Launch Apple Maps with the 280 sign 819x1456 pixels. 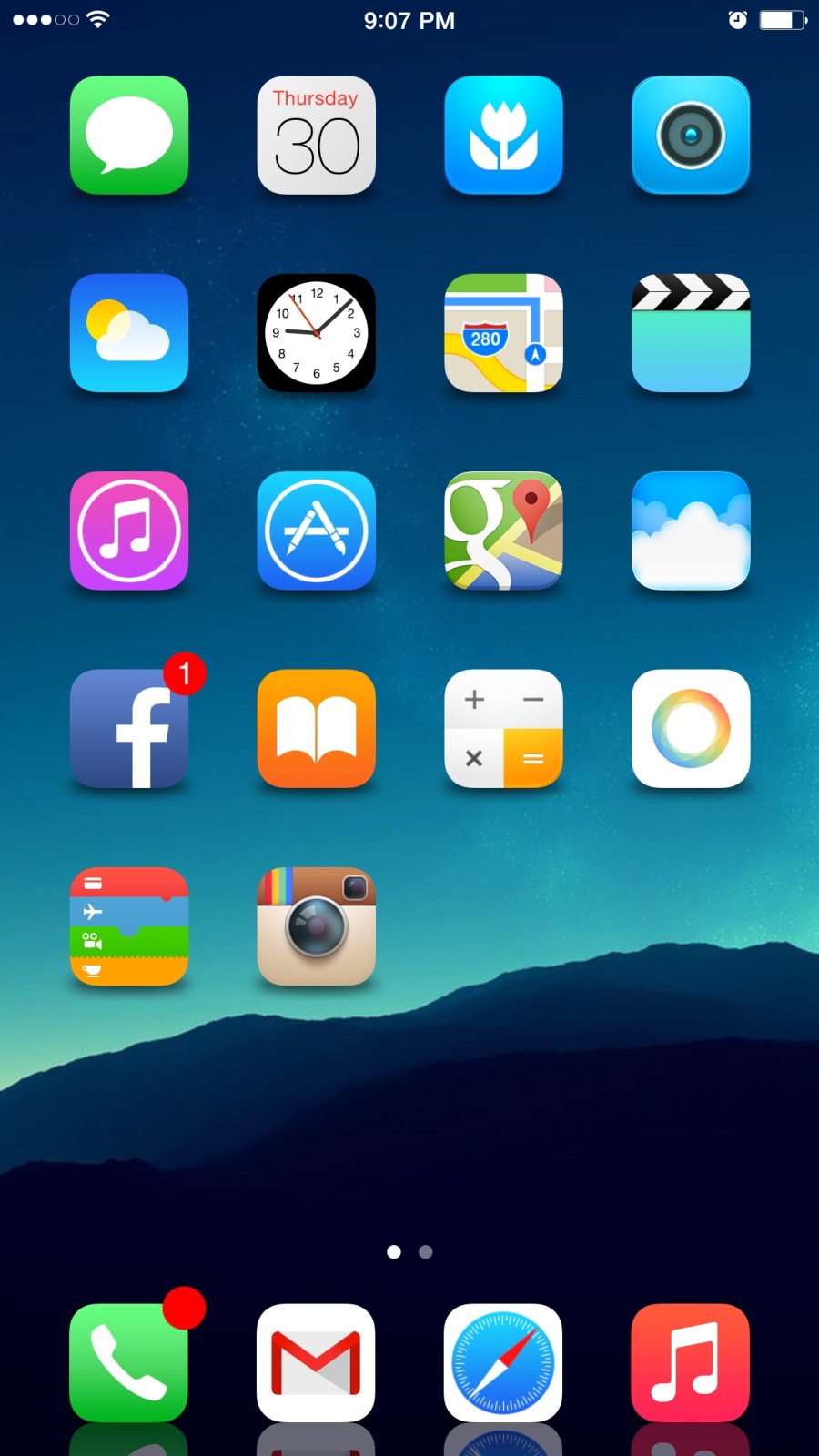(503, 333)
